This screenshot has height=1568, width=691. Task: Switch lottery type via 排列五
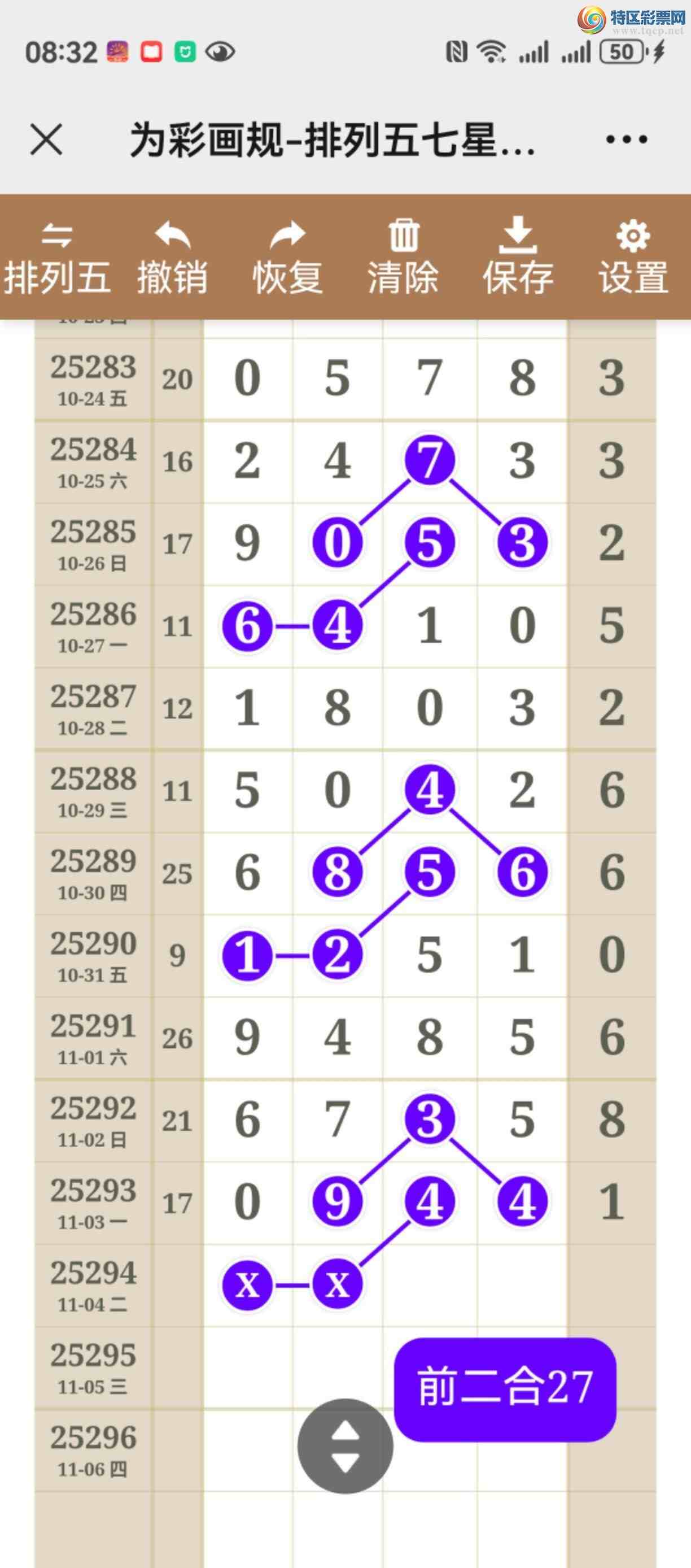tap(57, 258)
